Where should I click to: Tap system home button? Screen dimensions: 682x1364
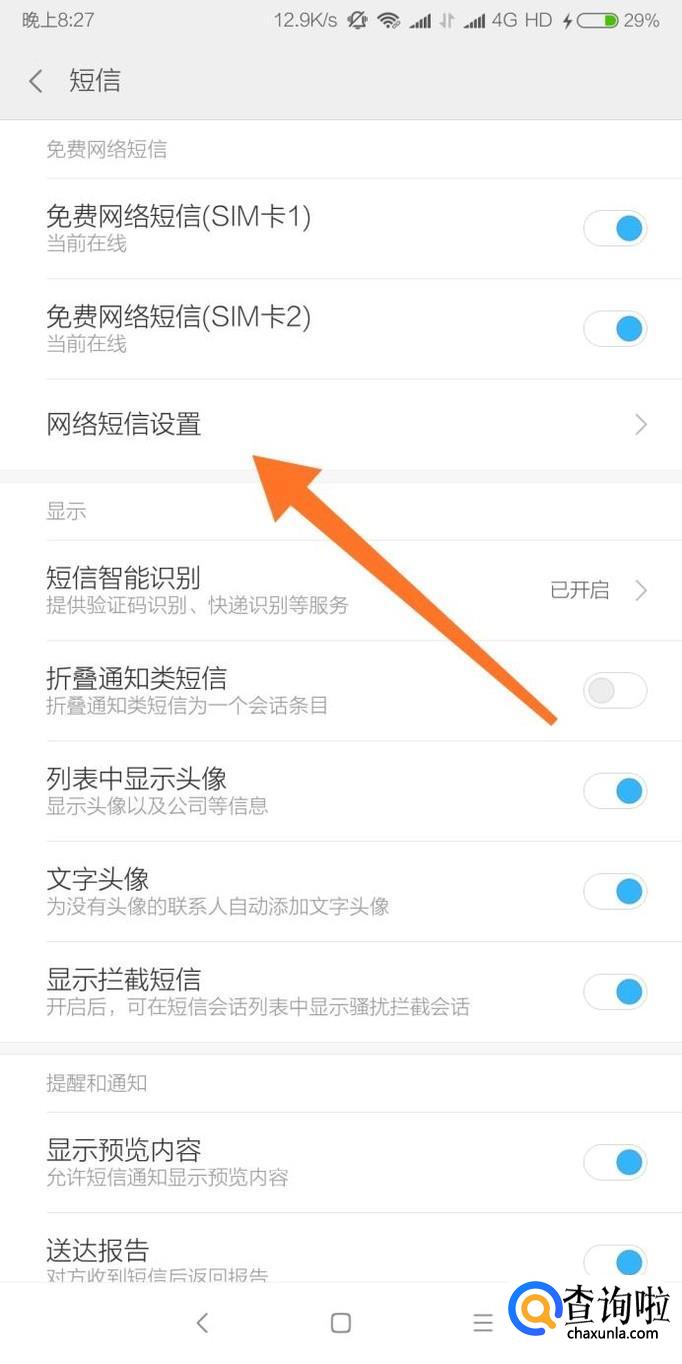(x=341, y=1323)
